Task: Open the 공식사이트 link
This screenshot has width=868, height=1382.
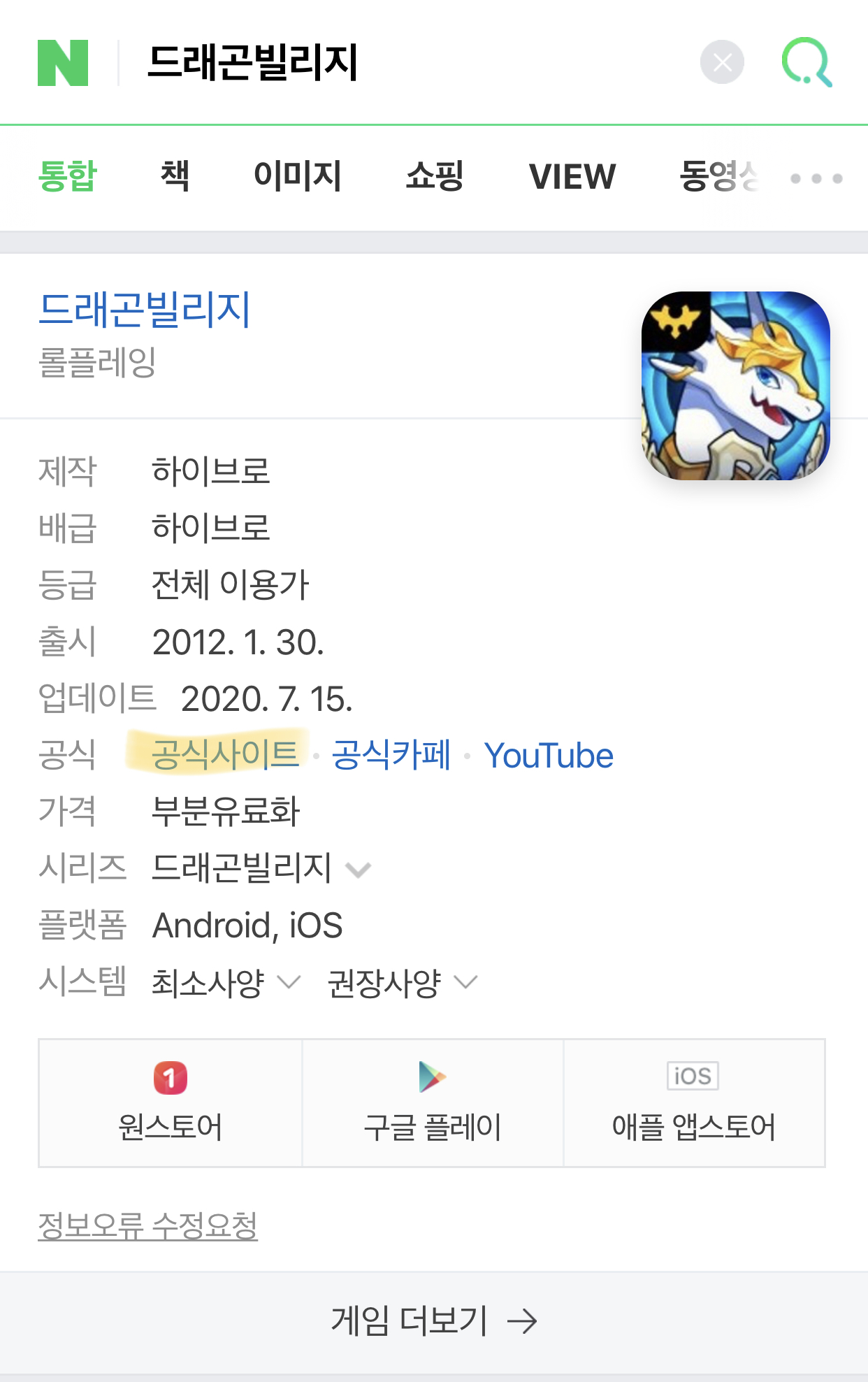Action: pyautogui.click(x=225, y=754)
